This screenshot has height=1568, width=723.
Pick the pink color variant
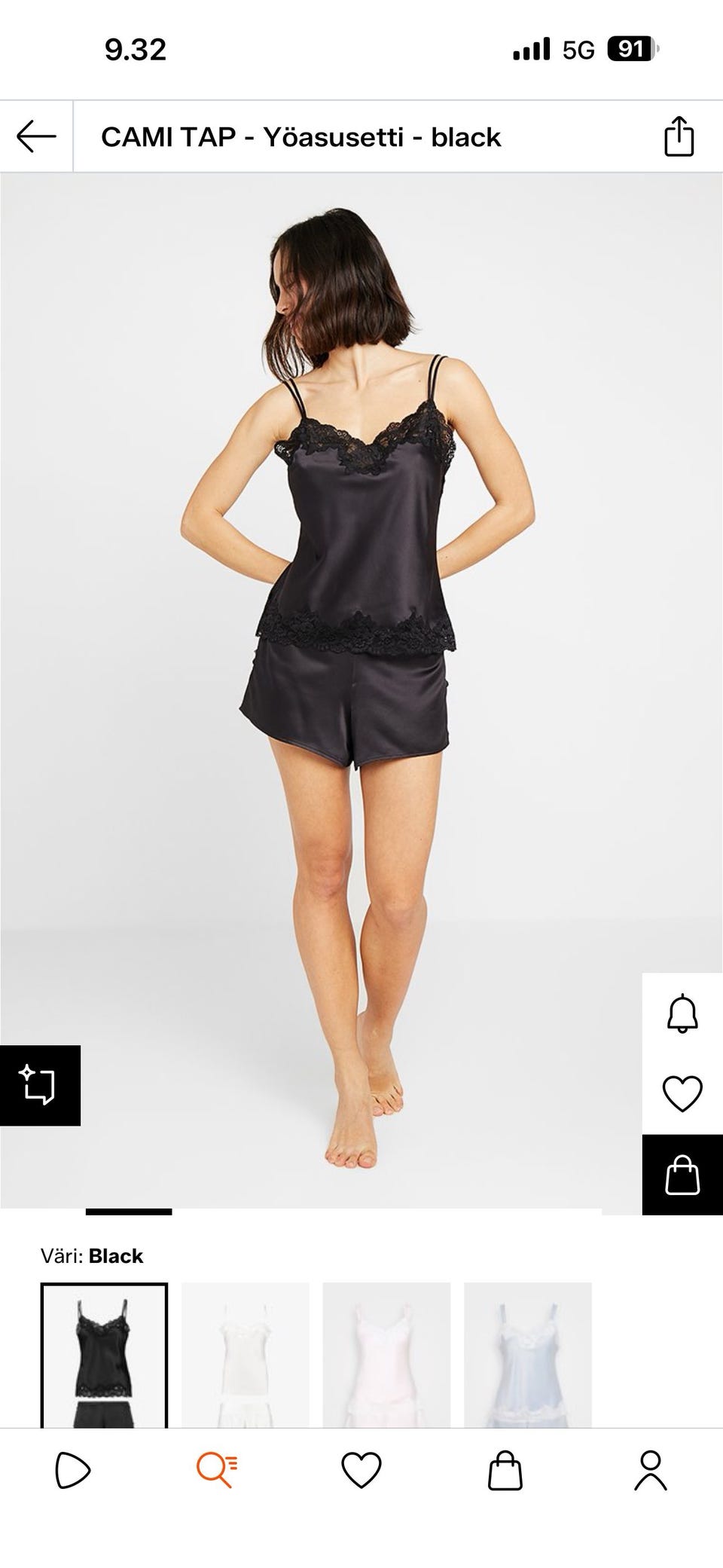pyautogui.click(x=386, y=1355)
